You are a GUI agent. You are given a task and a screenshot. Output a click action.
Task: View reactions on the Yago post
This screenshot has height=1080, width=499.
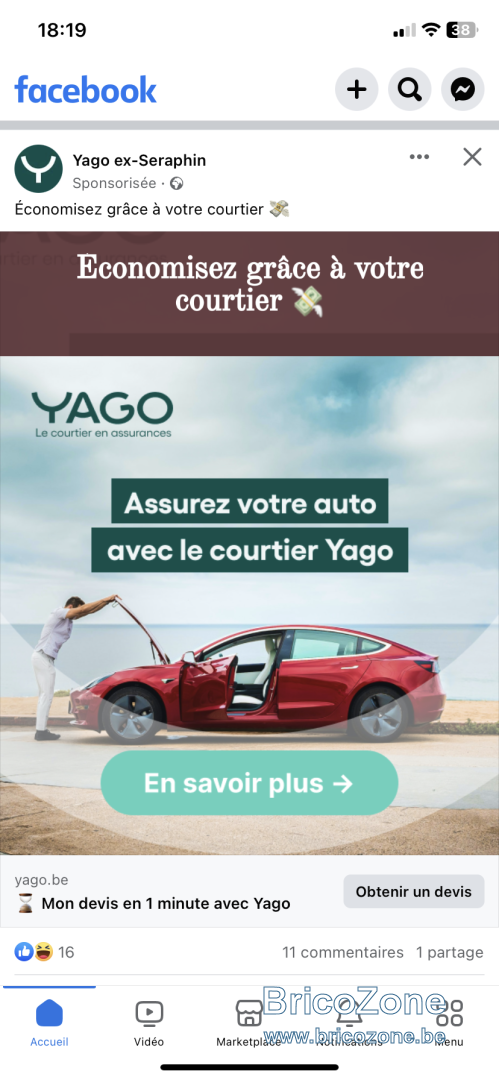point(44,953)
